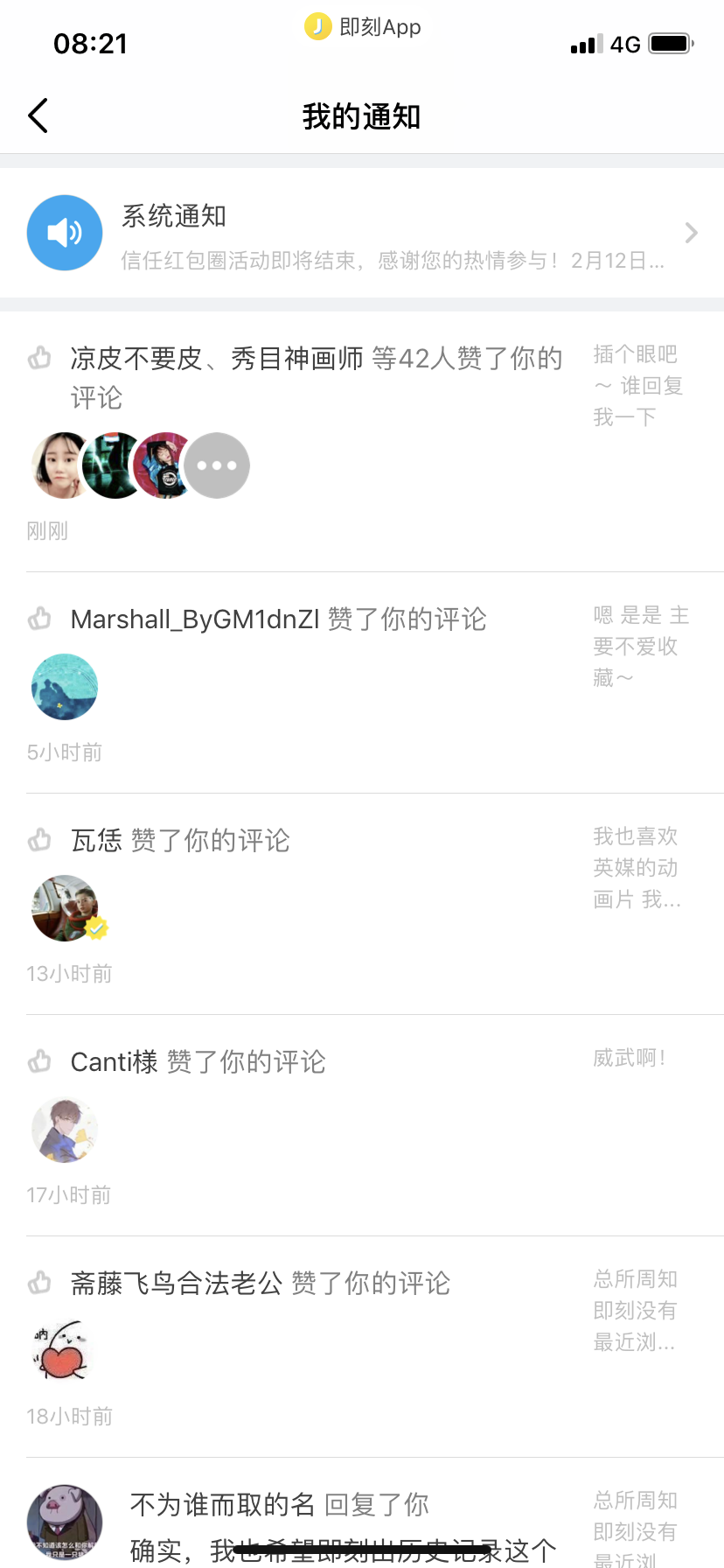View Marshall_ByGM1dnZI's avatar profile
This screenshot has height=1568, width=724.
65,687
